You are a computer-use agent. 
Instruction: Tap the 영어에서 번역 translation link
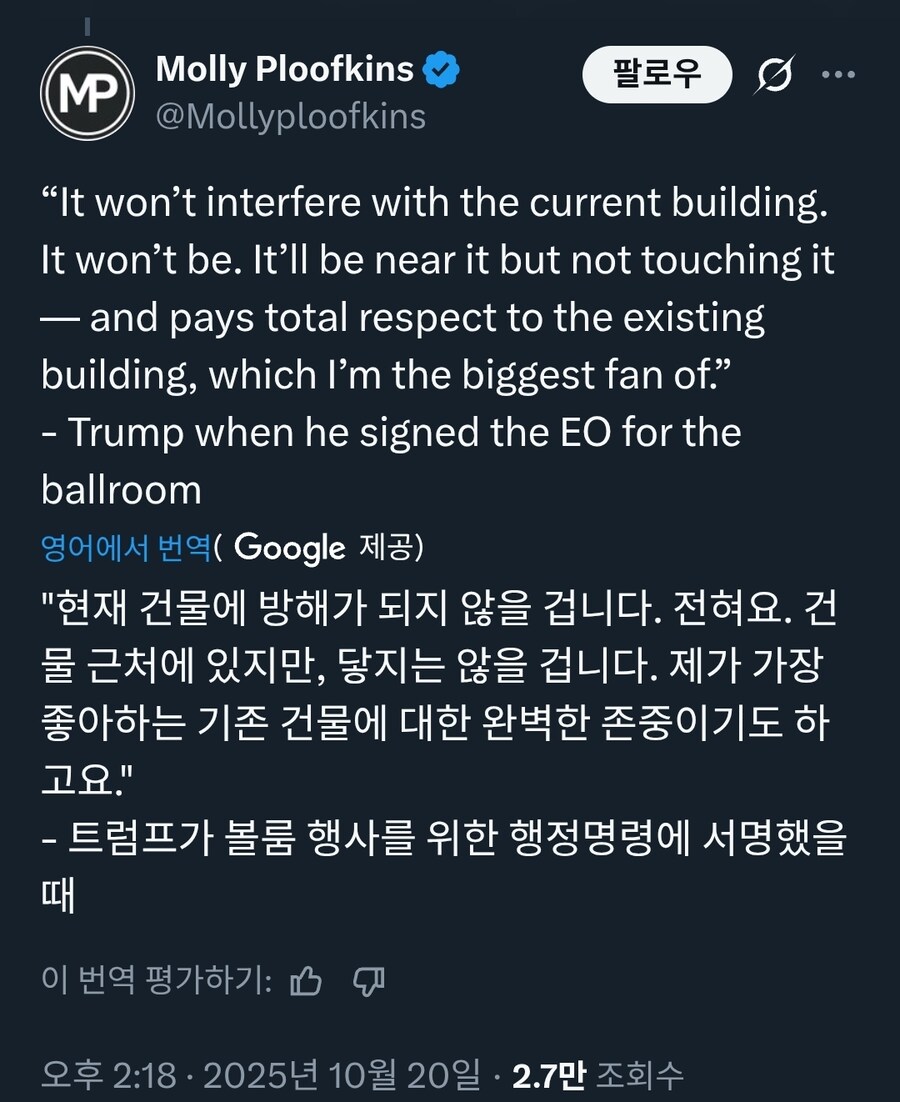(x=126, y=547)
